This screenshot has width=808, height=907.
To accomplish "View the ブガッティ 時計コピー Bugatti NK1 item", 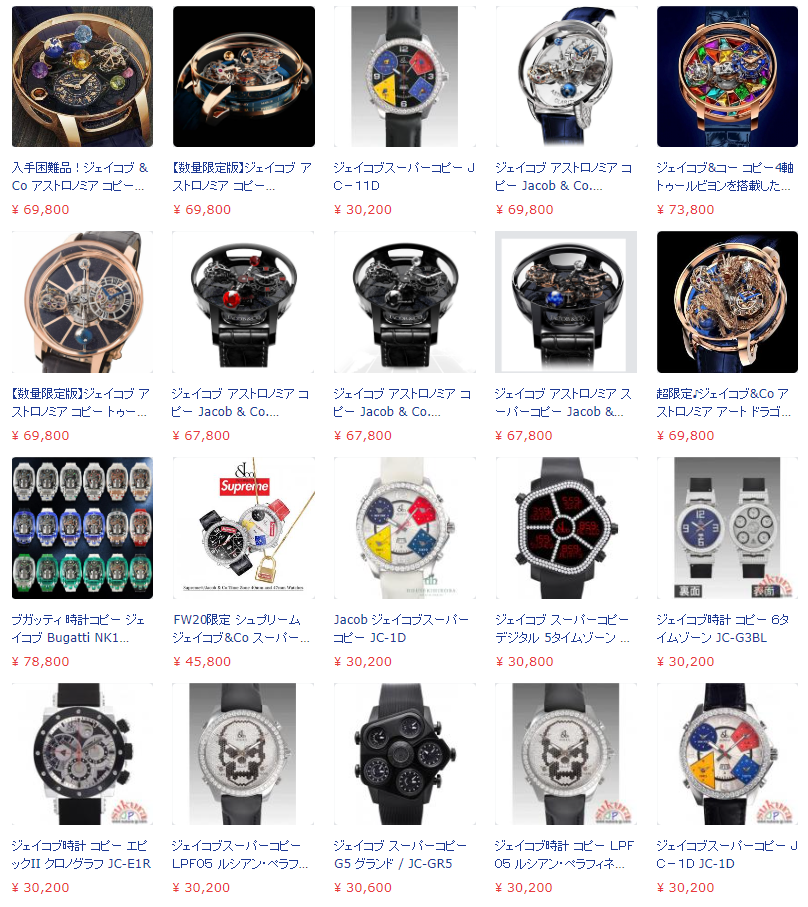I will click(81, 629).
